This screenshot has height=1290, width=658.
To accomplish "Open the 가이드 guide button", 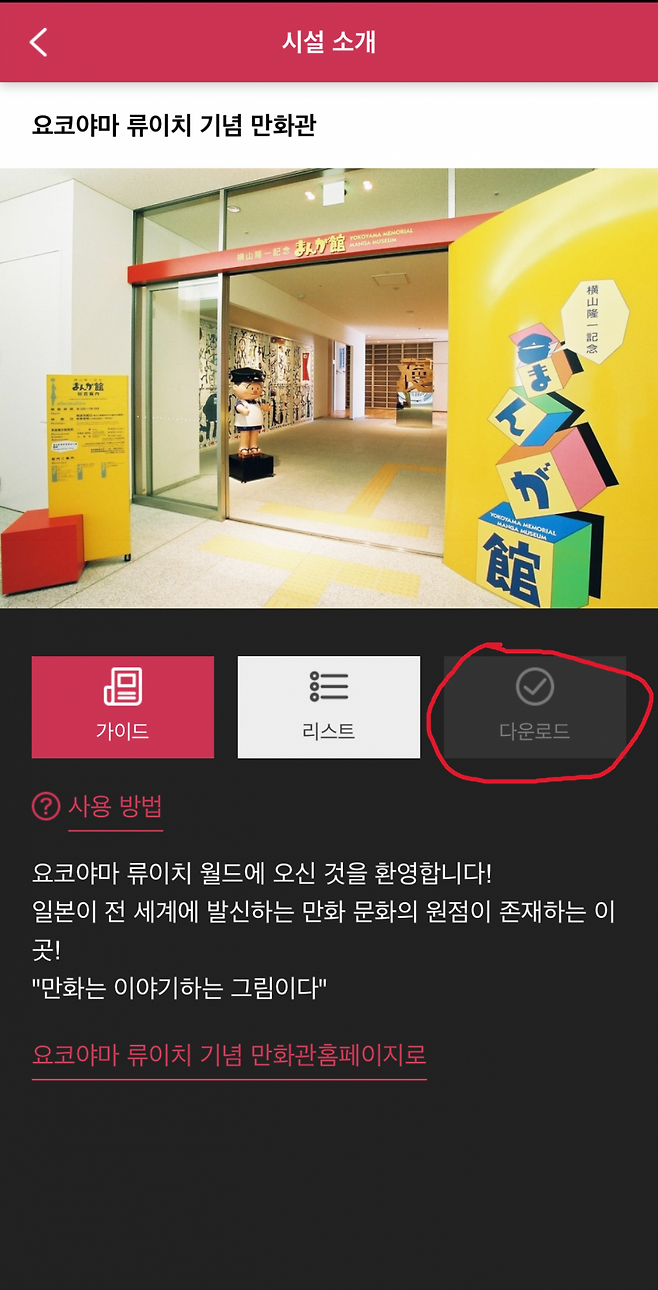I will coord(123,707).
